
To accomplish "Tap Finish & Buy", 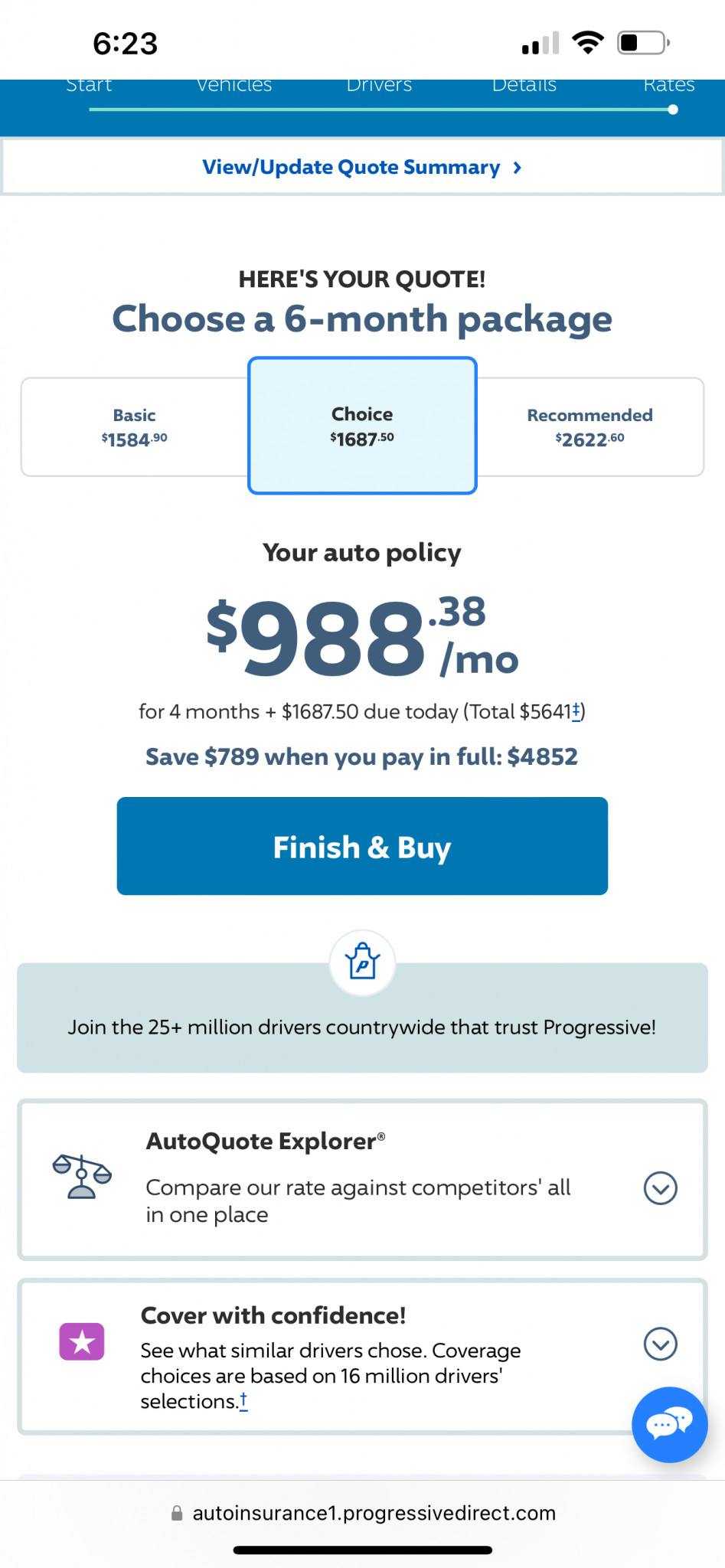I will pyautogui.click(x=362, y=846).
